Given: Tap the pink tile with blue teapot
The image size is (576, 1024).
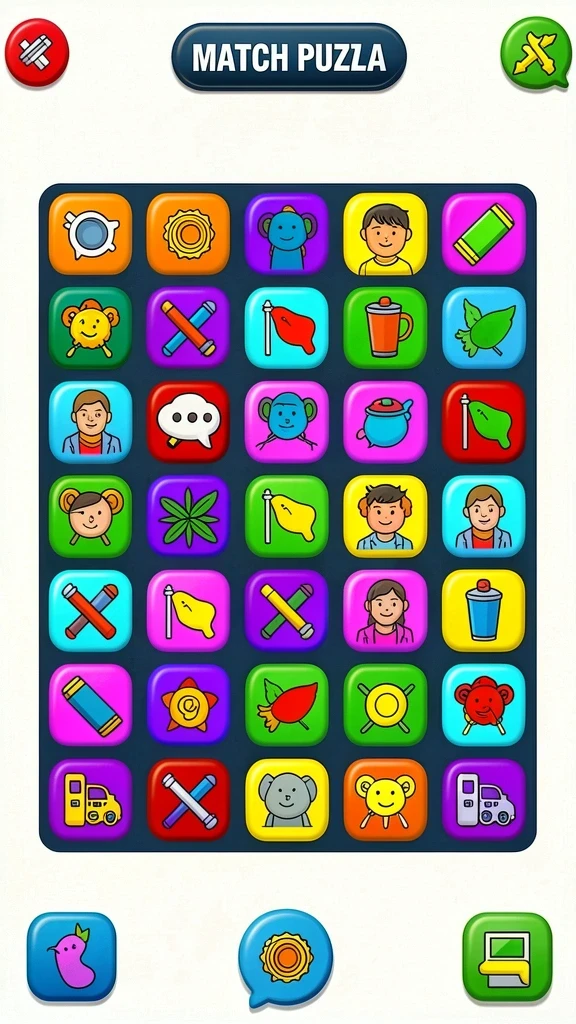Looking at the screenshot, I should (385, 422).
